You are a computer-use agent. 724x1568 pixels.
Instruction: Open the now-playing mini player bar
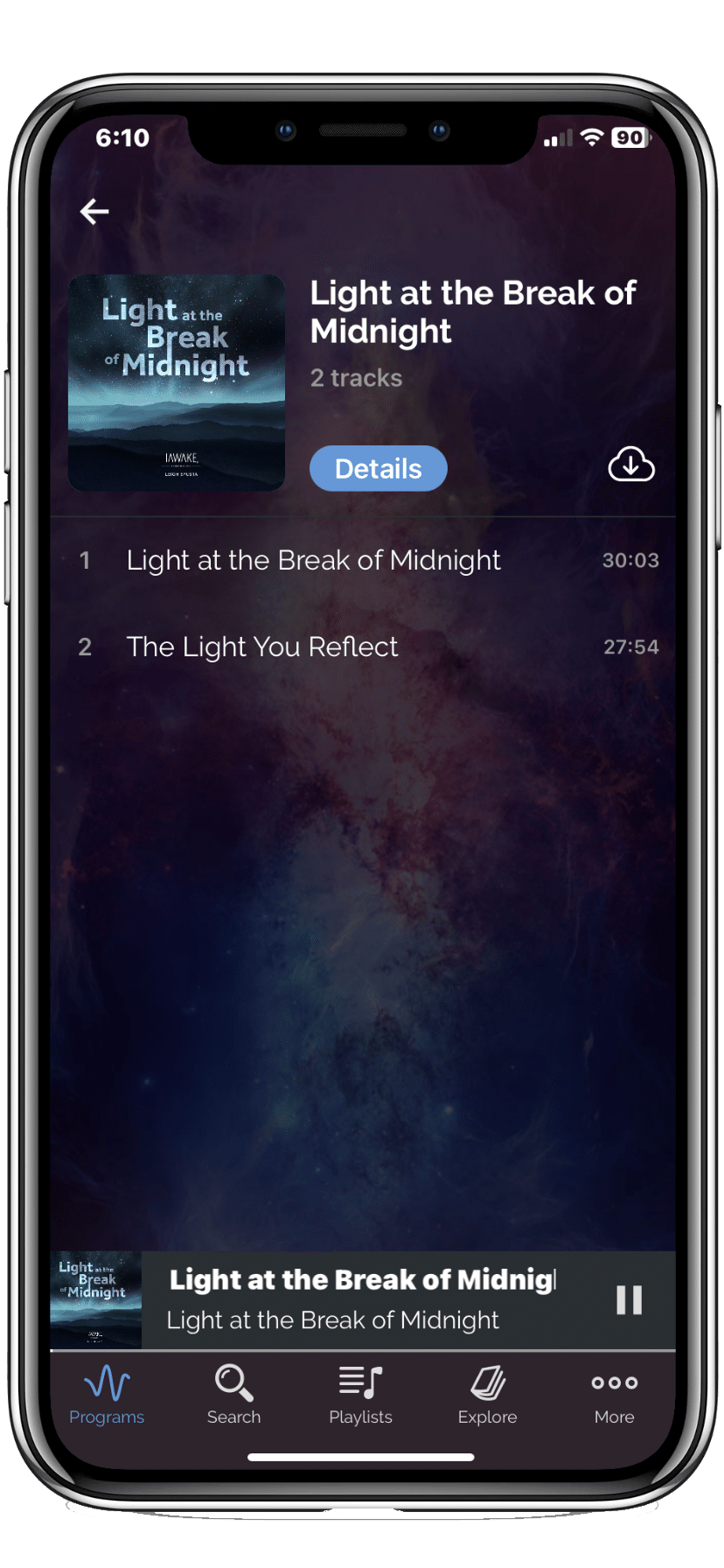click(363, 1300)
